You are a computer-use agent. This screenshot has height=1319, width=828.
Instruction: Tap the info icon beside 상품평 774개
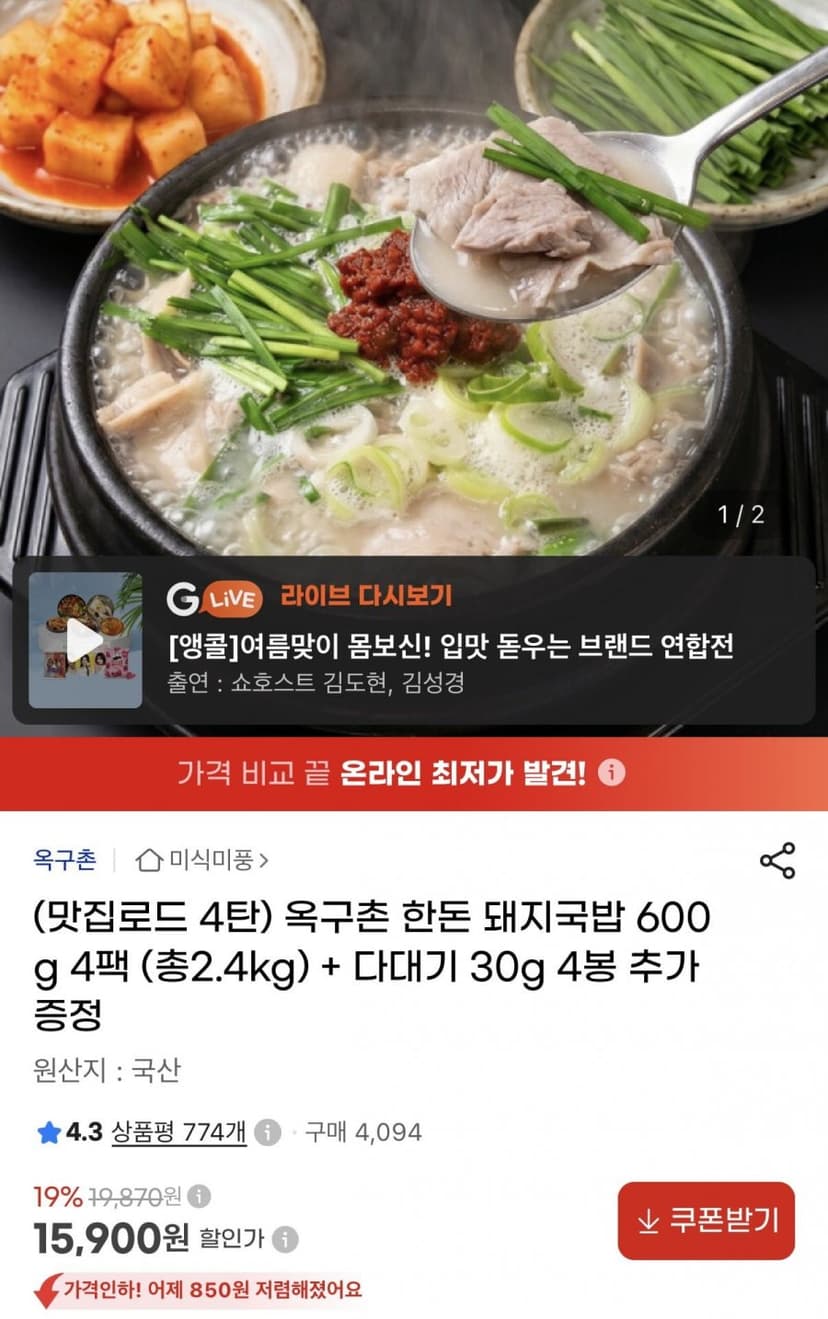[267, 1132]
